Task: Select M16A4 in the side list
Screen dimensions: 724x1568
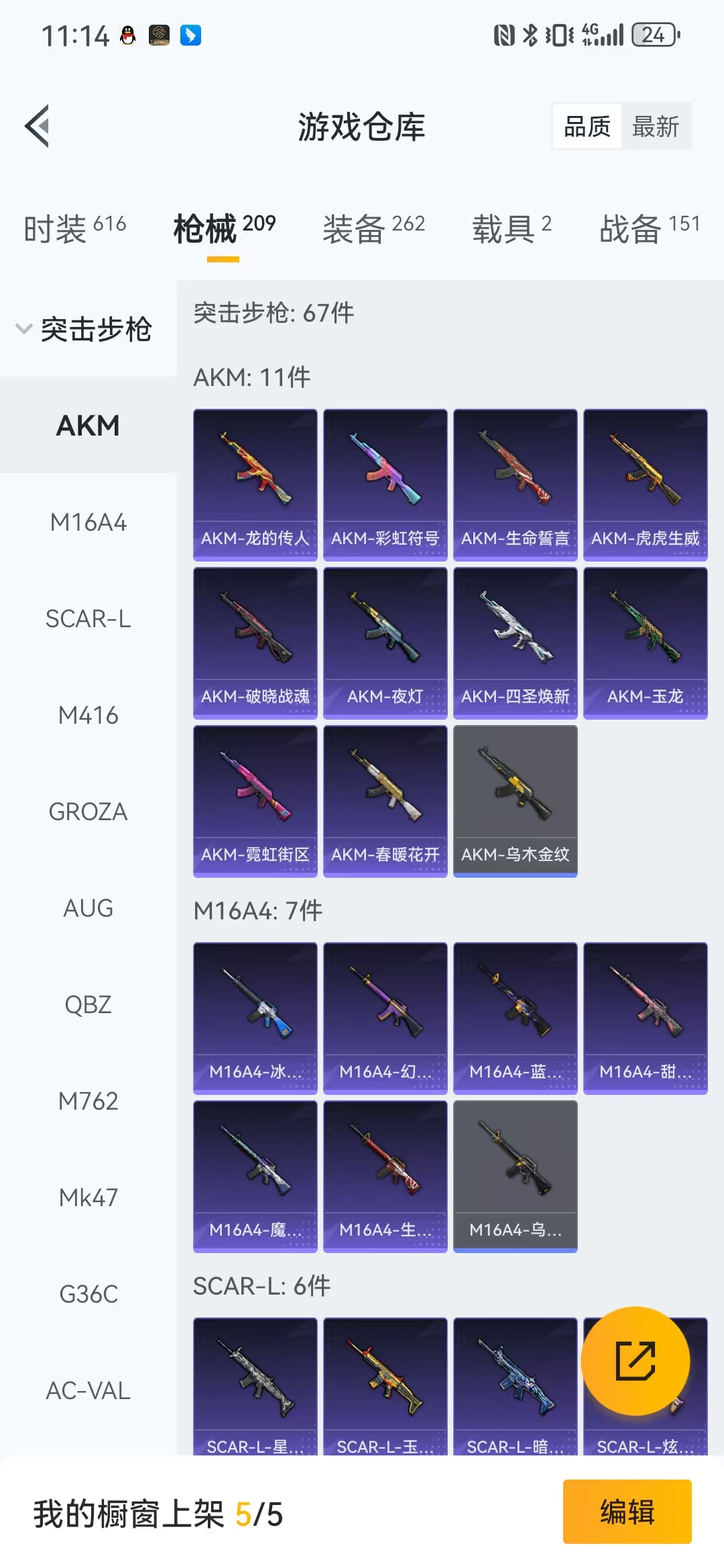Action: coord(88,522)
